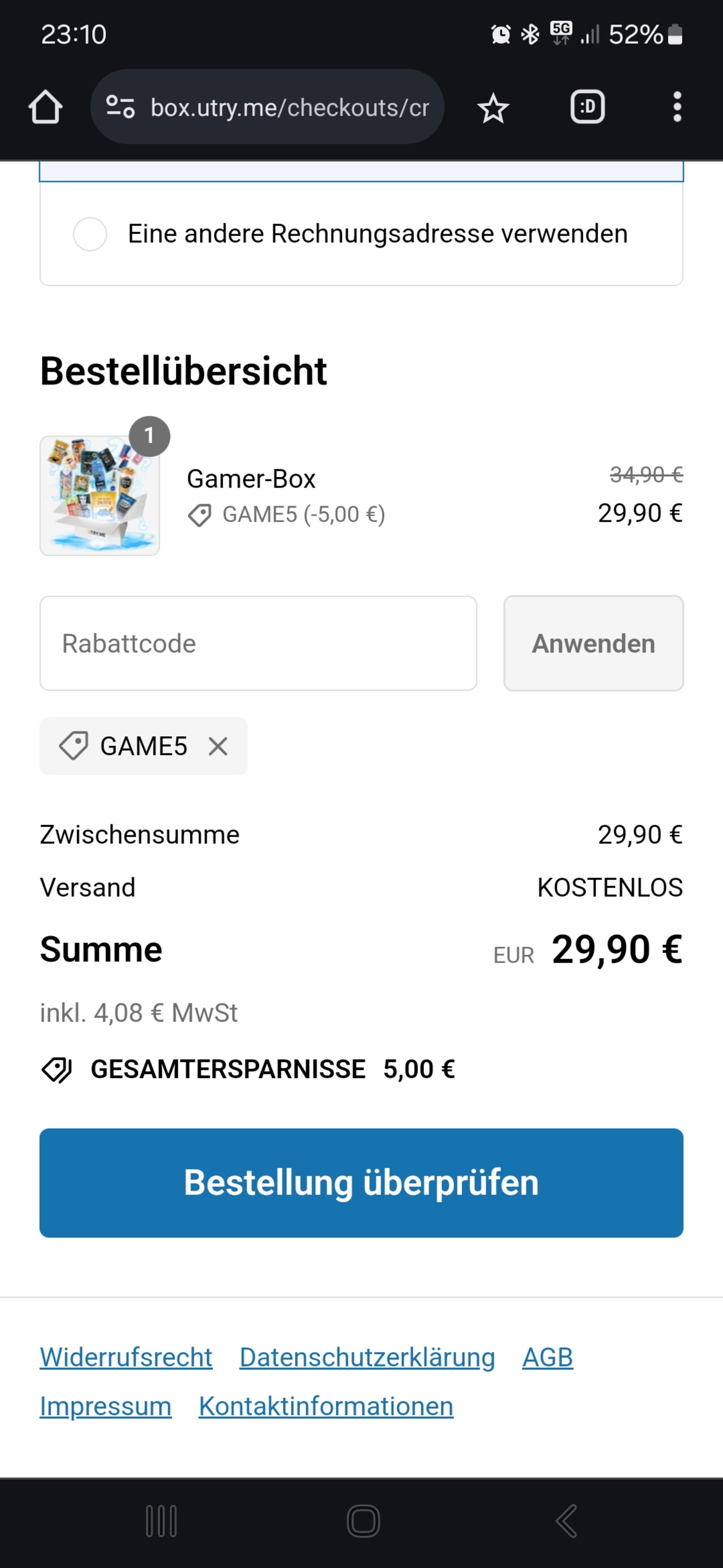Open the browser tab switcher
The height and width of the screenshot is (1568, 723).
(587, 107)
